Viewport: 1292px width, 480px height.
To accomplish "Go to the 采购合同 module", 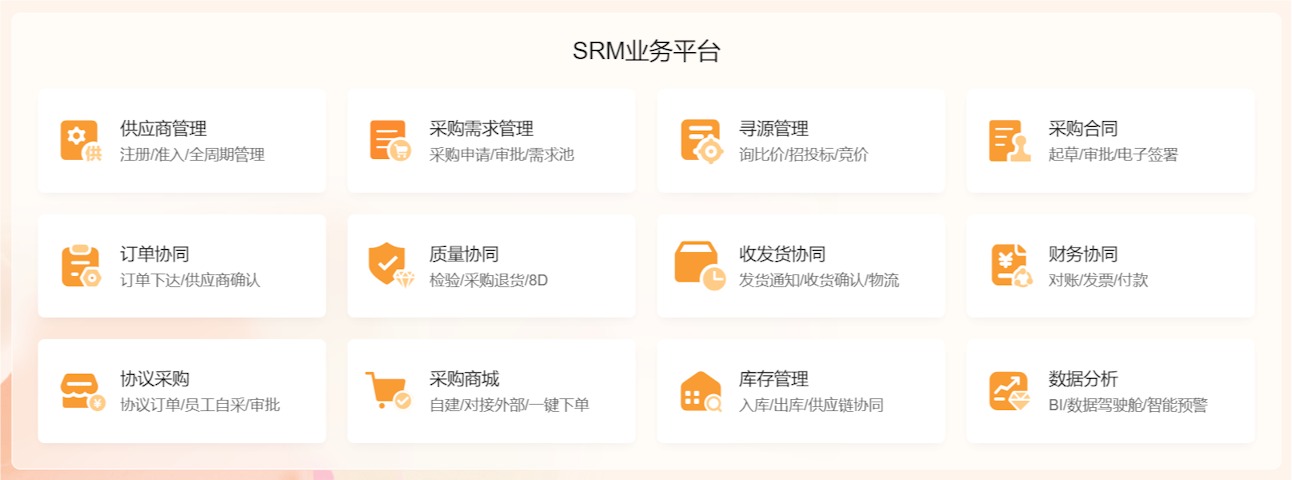I will pyautogui.click(x=1110, y=141).
